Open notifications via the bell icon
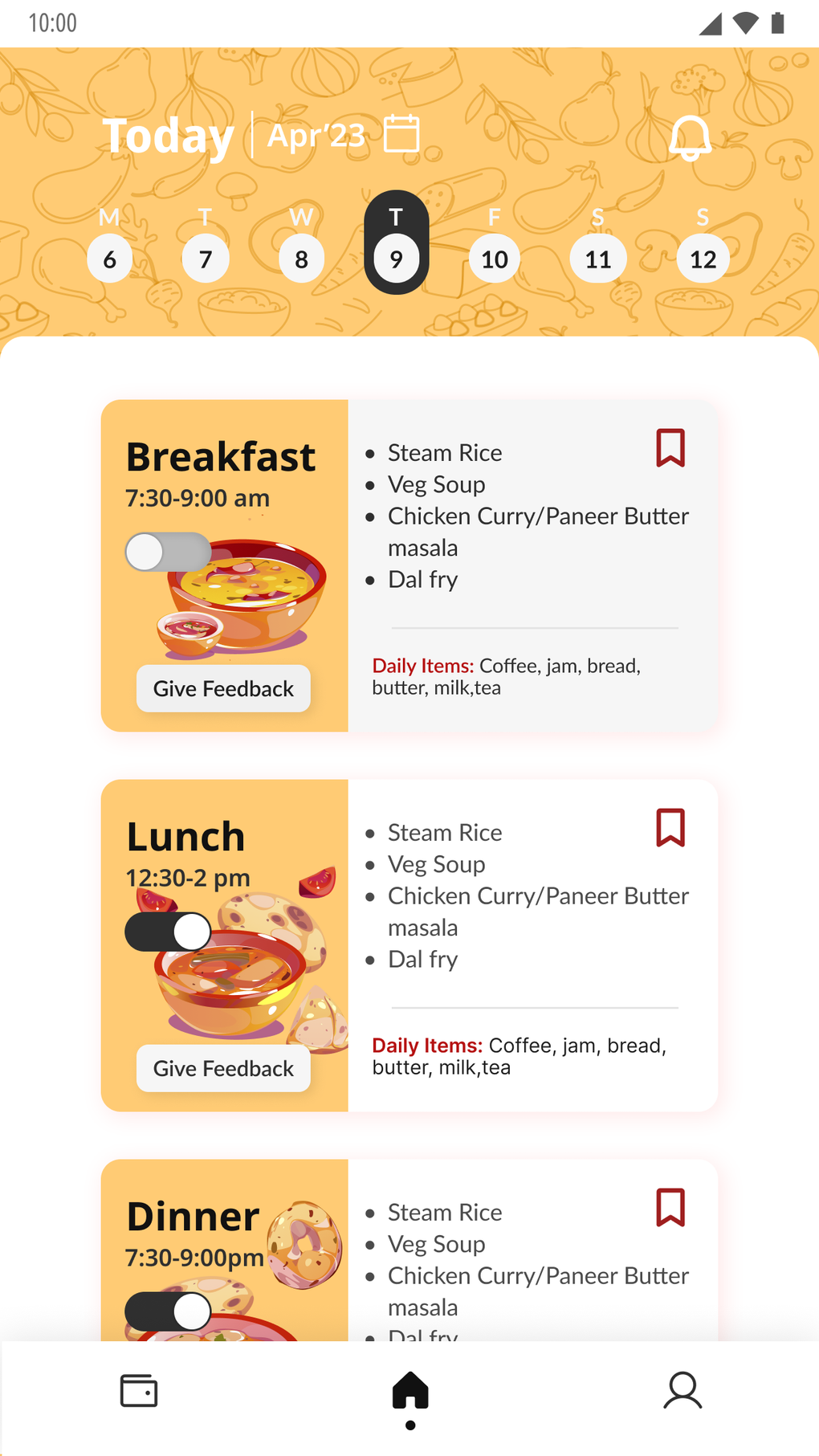The width and height of the screenshot is (819, 1456). [692, 137]
